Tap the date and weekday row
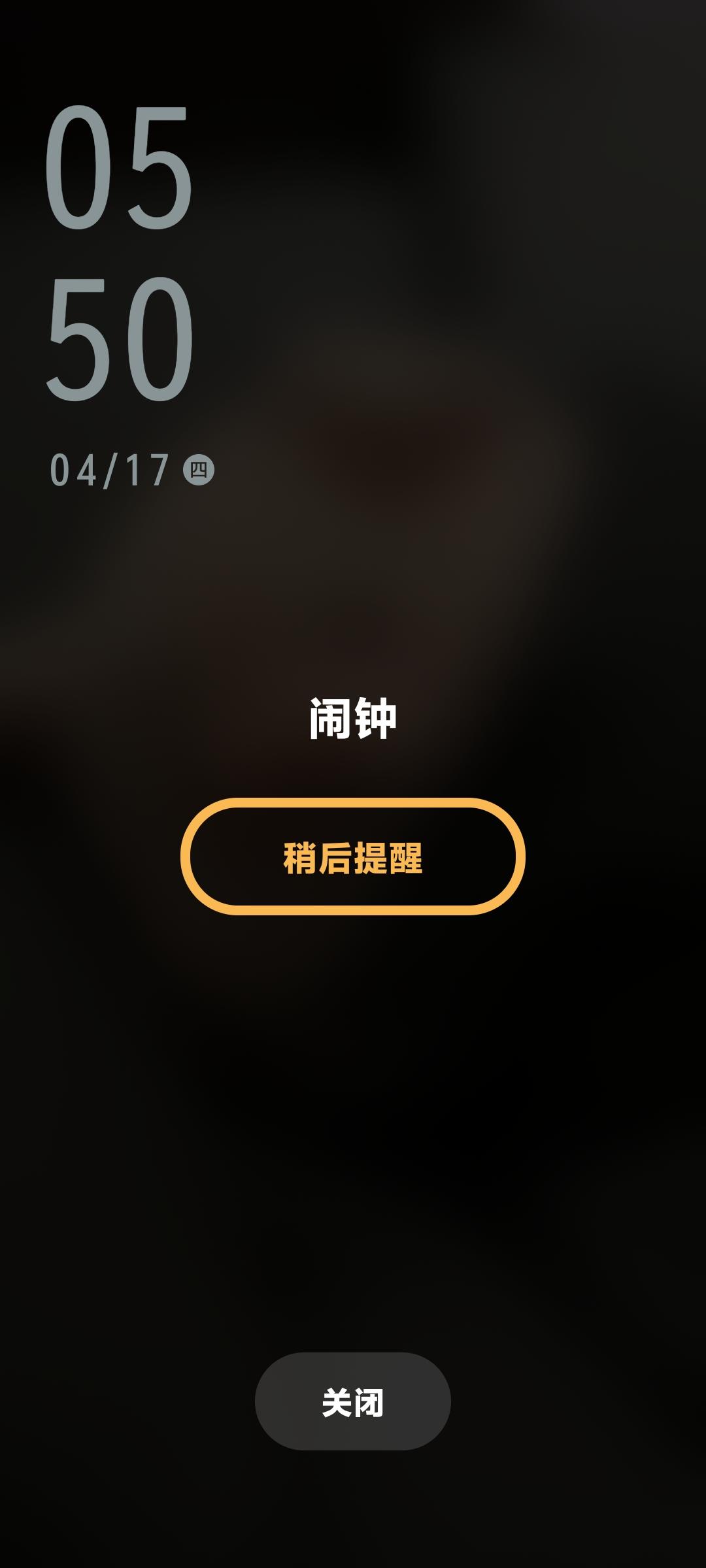Screen dimensions: 706x1568 [x=131, y=469]
